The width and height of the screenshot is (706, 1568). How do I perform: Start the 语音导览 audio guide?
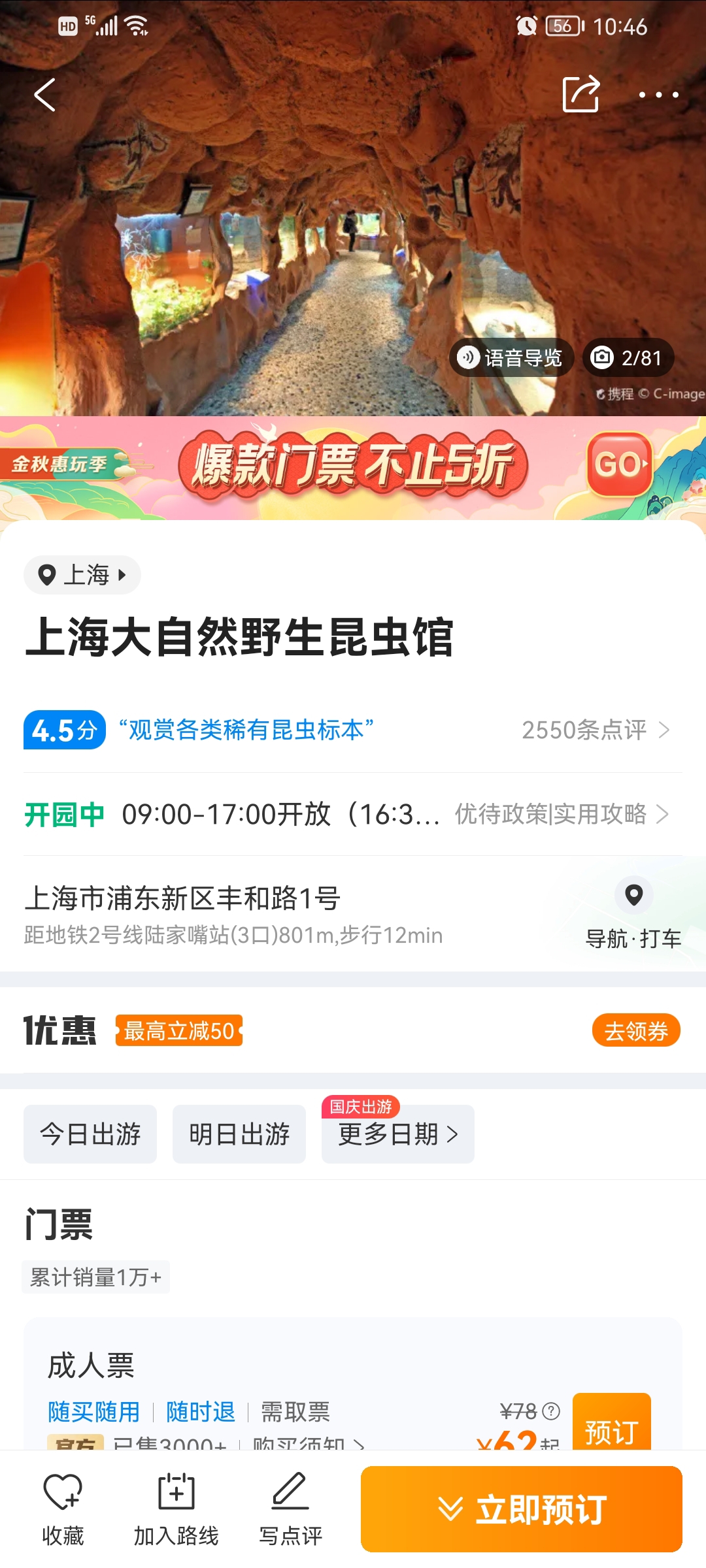[511, 357]
